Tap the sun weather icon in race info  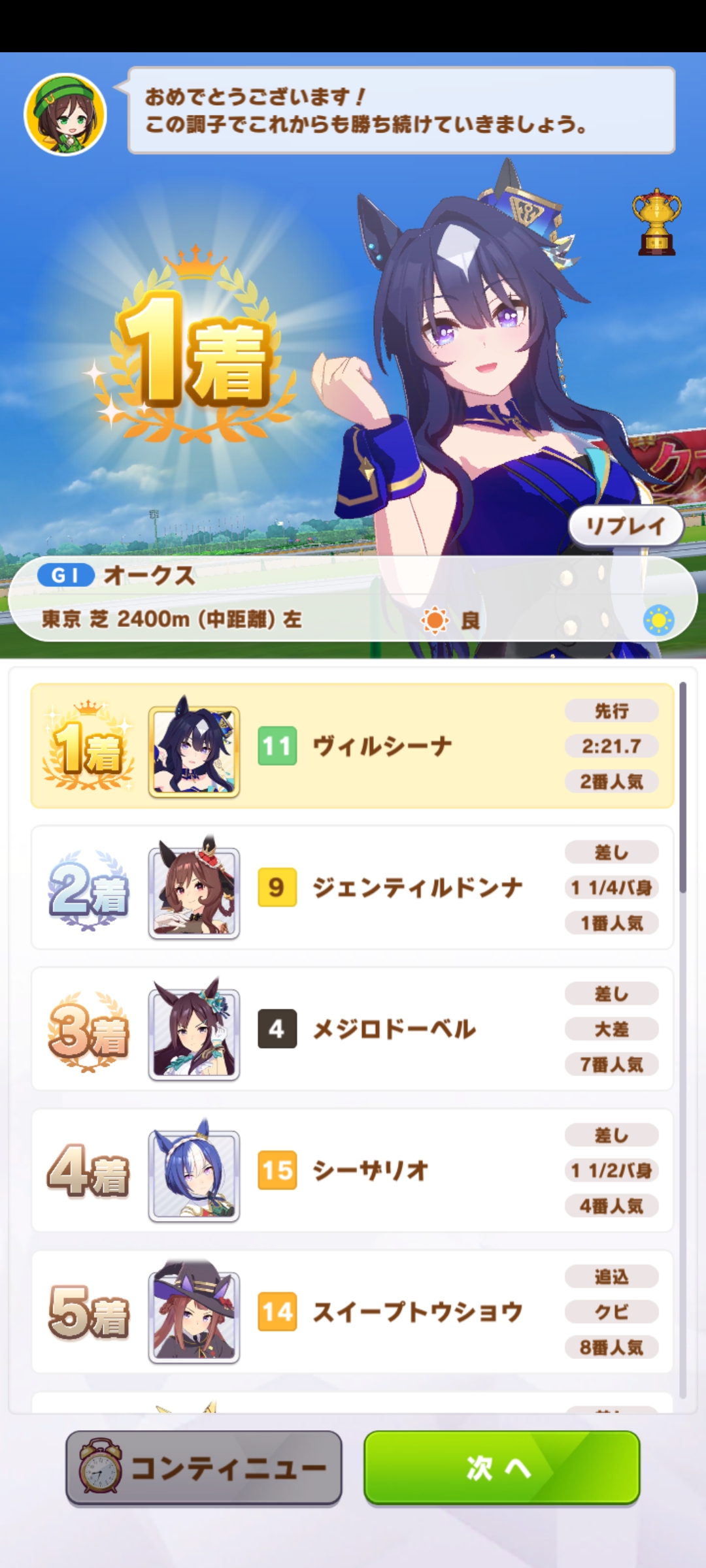pos(435,619)
